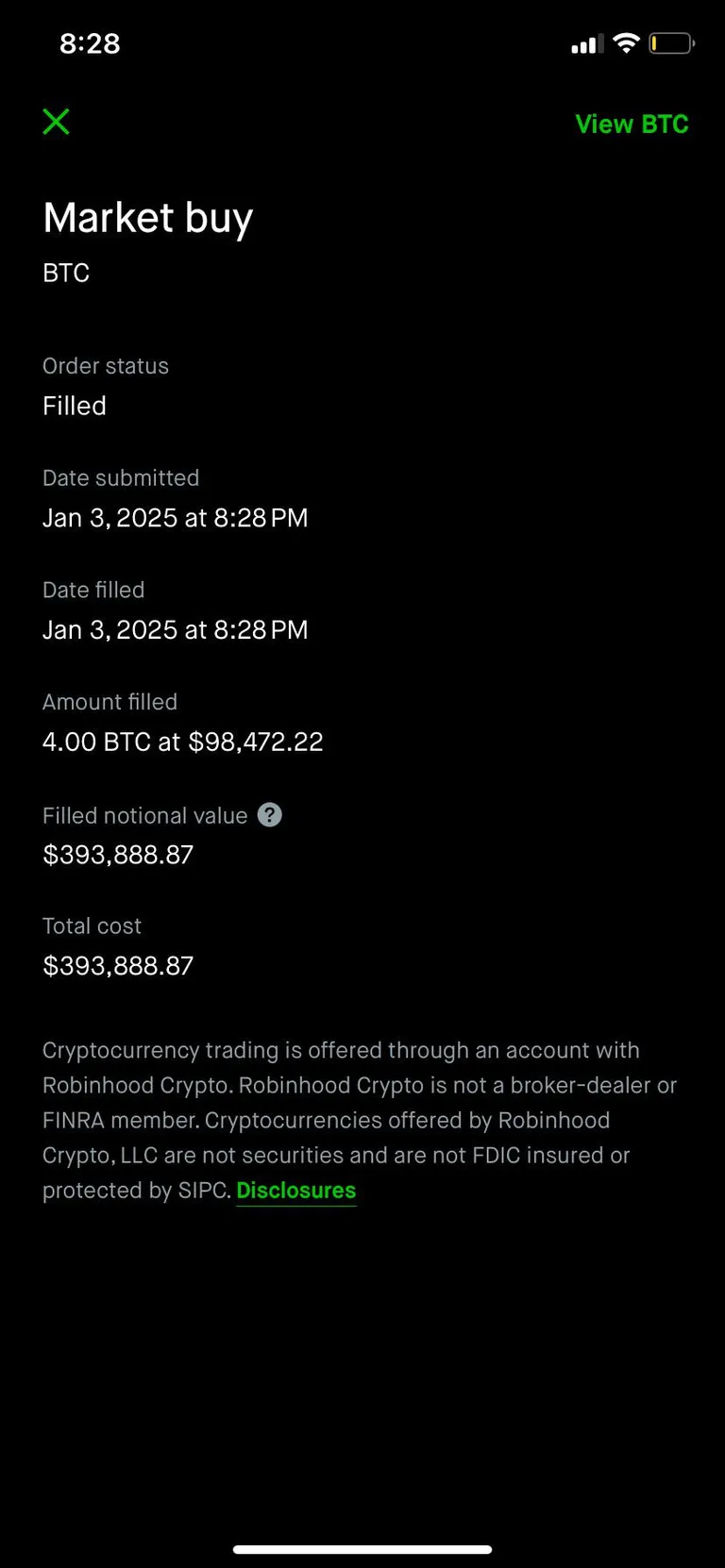The image size is (725, 1568).
Task: Tap the Wi-Fi icon in the status bar
Action: 625,43
